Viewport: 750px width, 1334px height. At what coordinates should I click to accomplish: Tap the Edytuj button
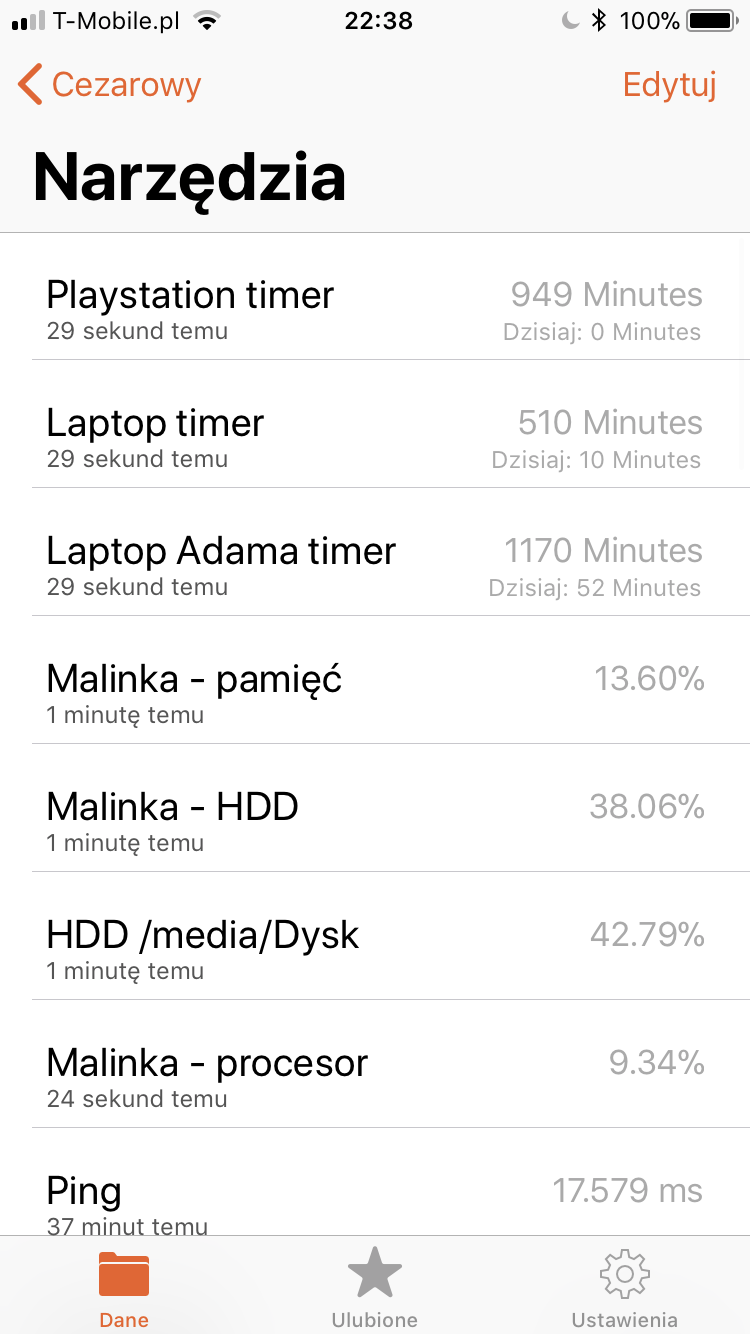coord(669,85)
